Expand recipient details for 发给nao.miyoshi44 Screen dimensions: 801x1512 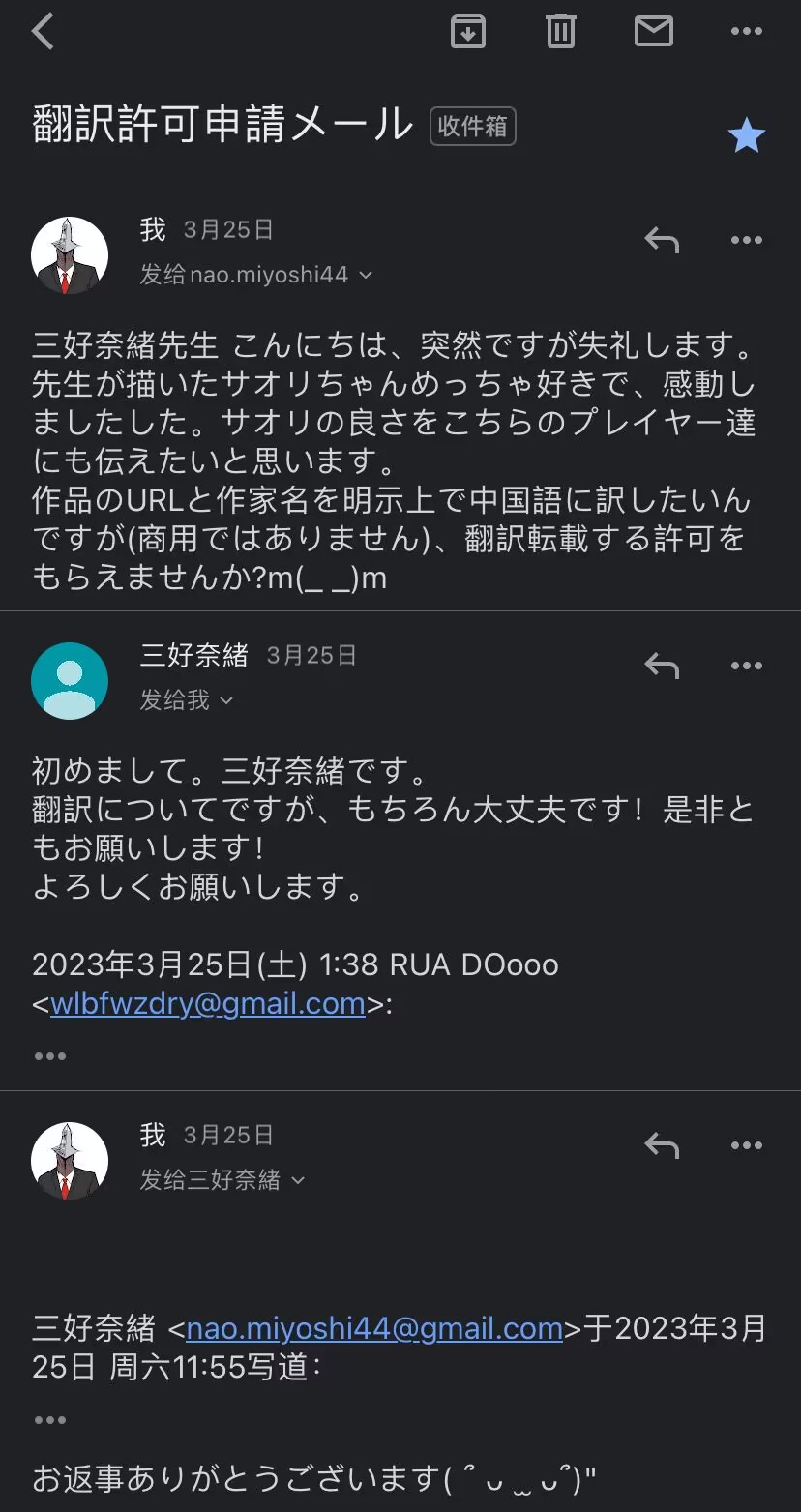coord(256,275)
